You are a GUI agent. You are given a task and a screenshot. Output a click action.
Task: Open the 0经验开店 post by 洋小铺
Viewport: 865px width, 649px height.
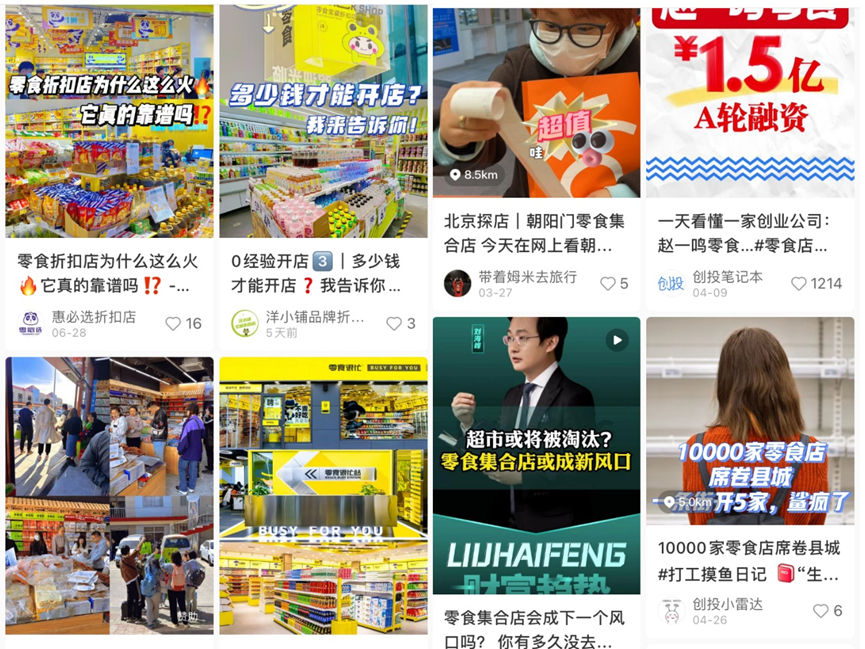[x=323, y=120]
